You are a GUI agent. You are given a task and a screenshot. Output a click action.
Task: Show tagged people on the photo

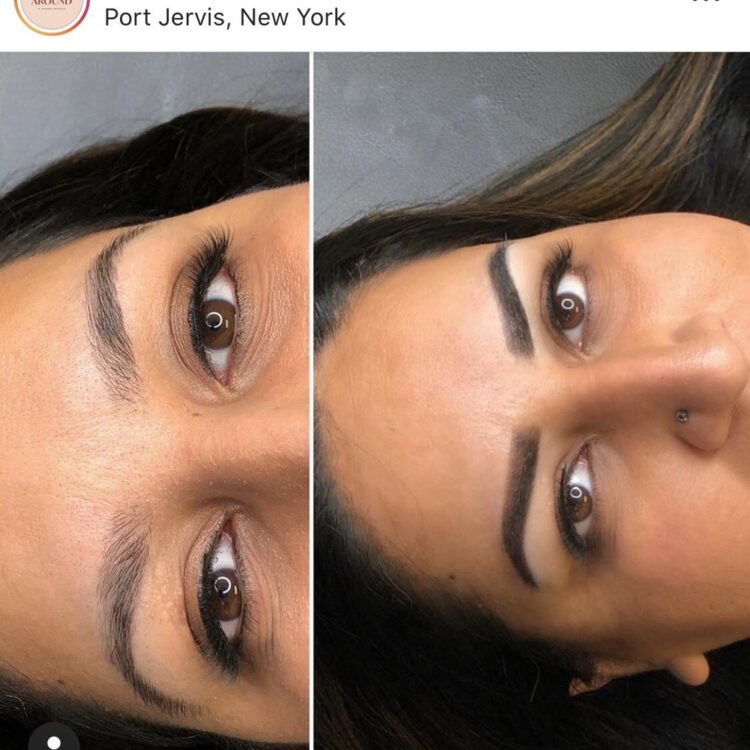(52, 738)
